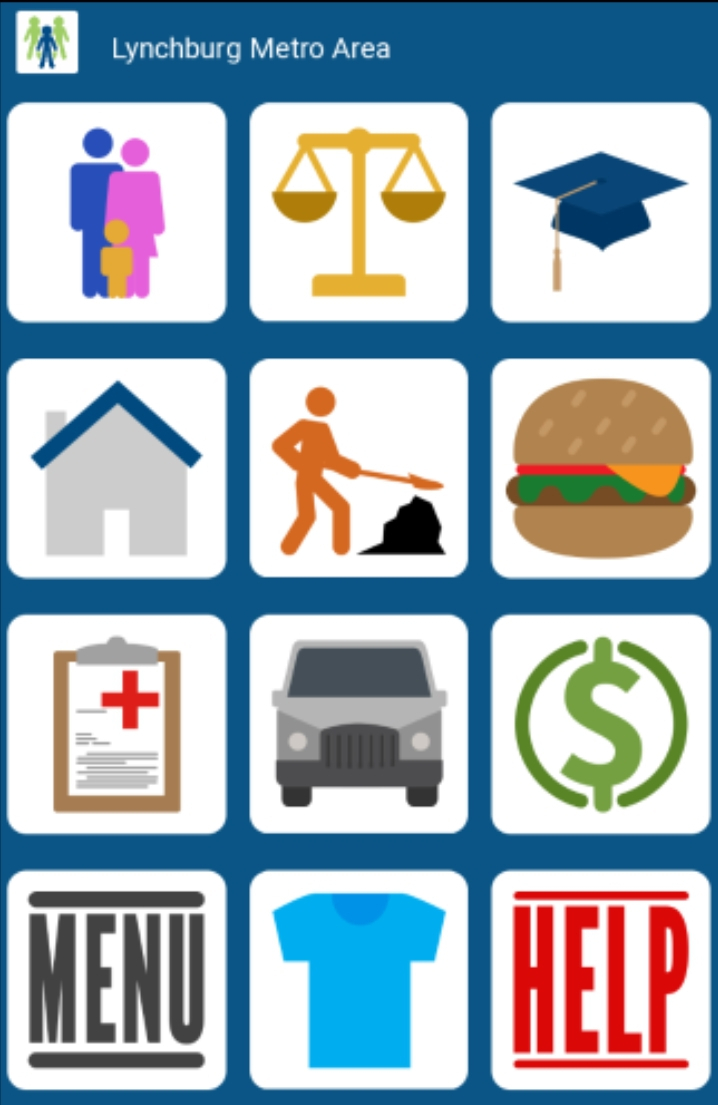Tap the red HELP tile

tap(601, 980)
